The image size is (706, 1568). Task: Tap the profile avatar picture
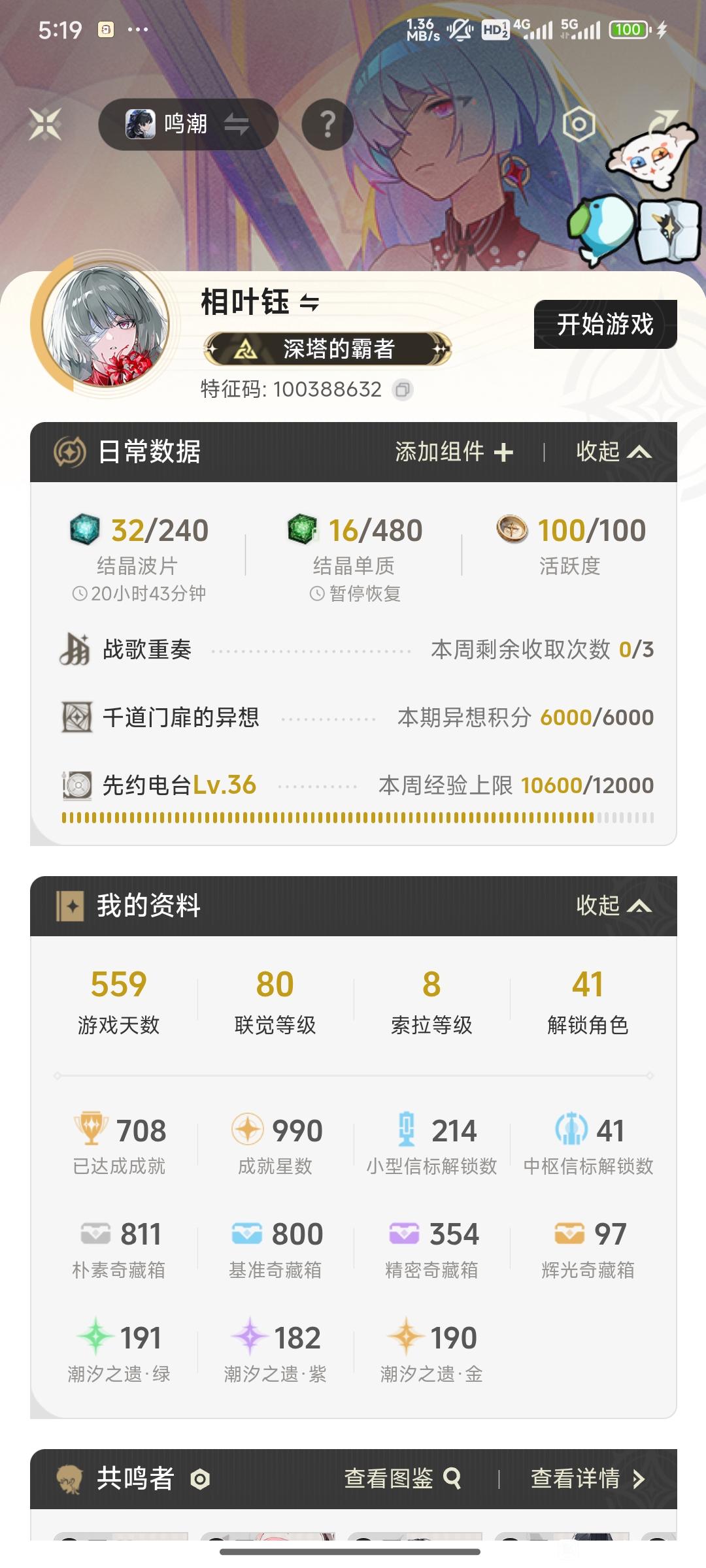pos(107,325)
